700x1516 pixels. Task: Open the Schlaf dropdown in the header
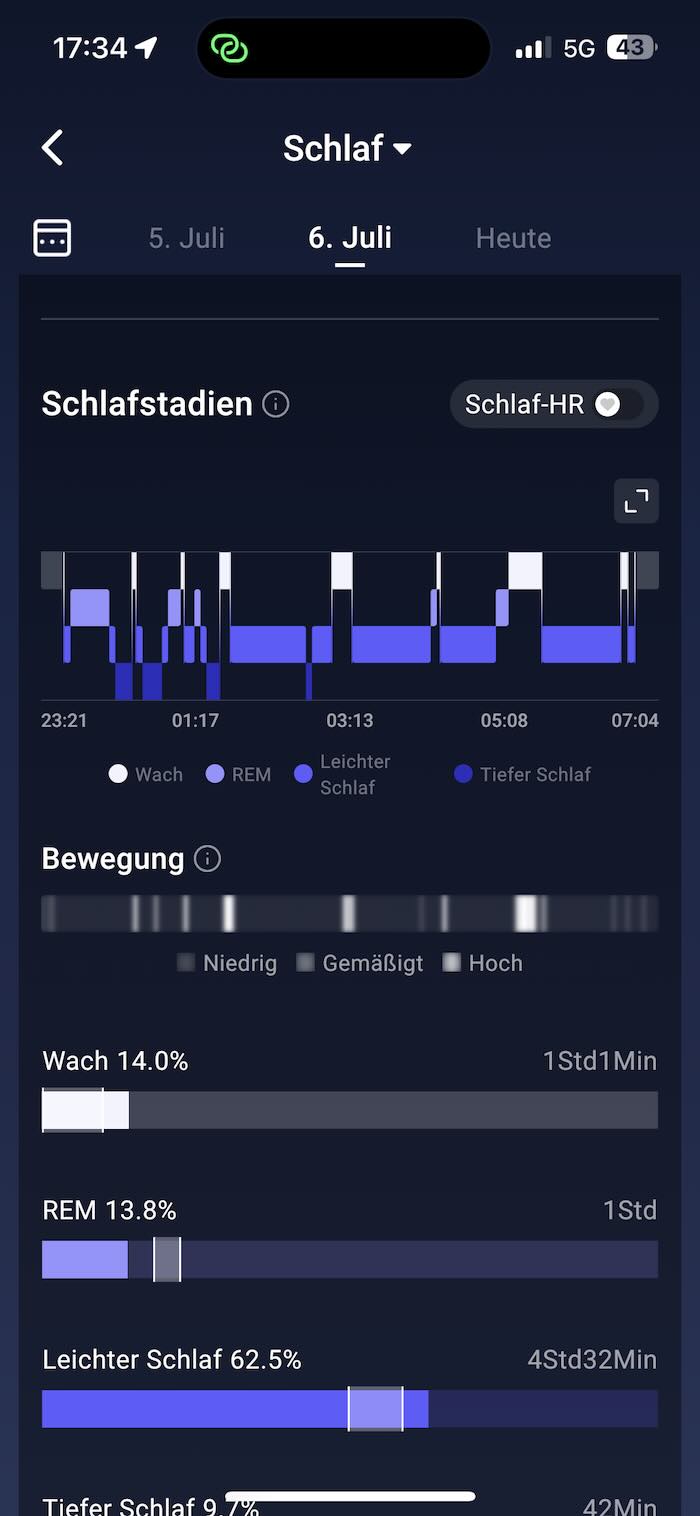[347, 148]
